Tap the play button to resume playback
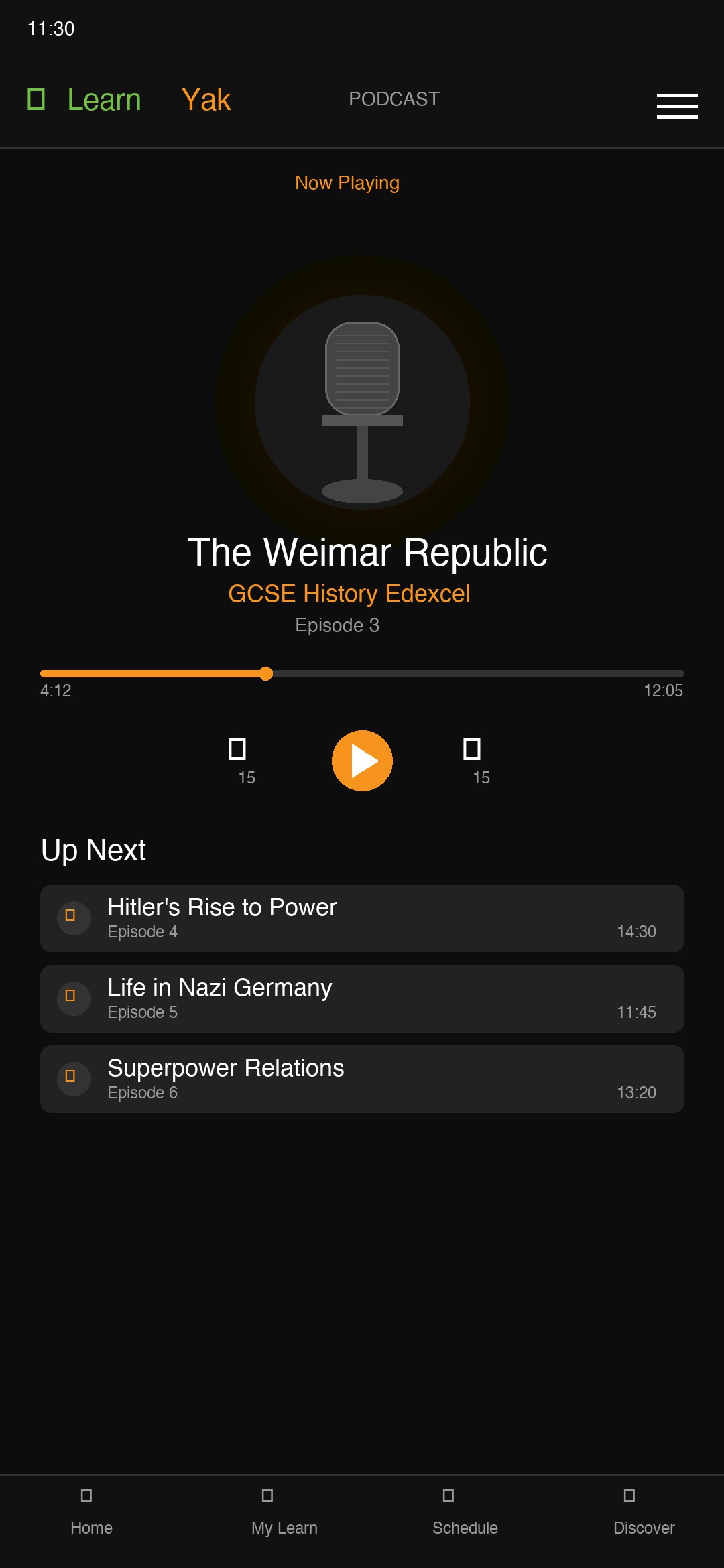This screenshot has width=724, height=1568. pos(362,761)
